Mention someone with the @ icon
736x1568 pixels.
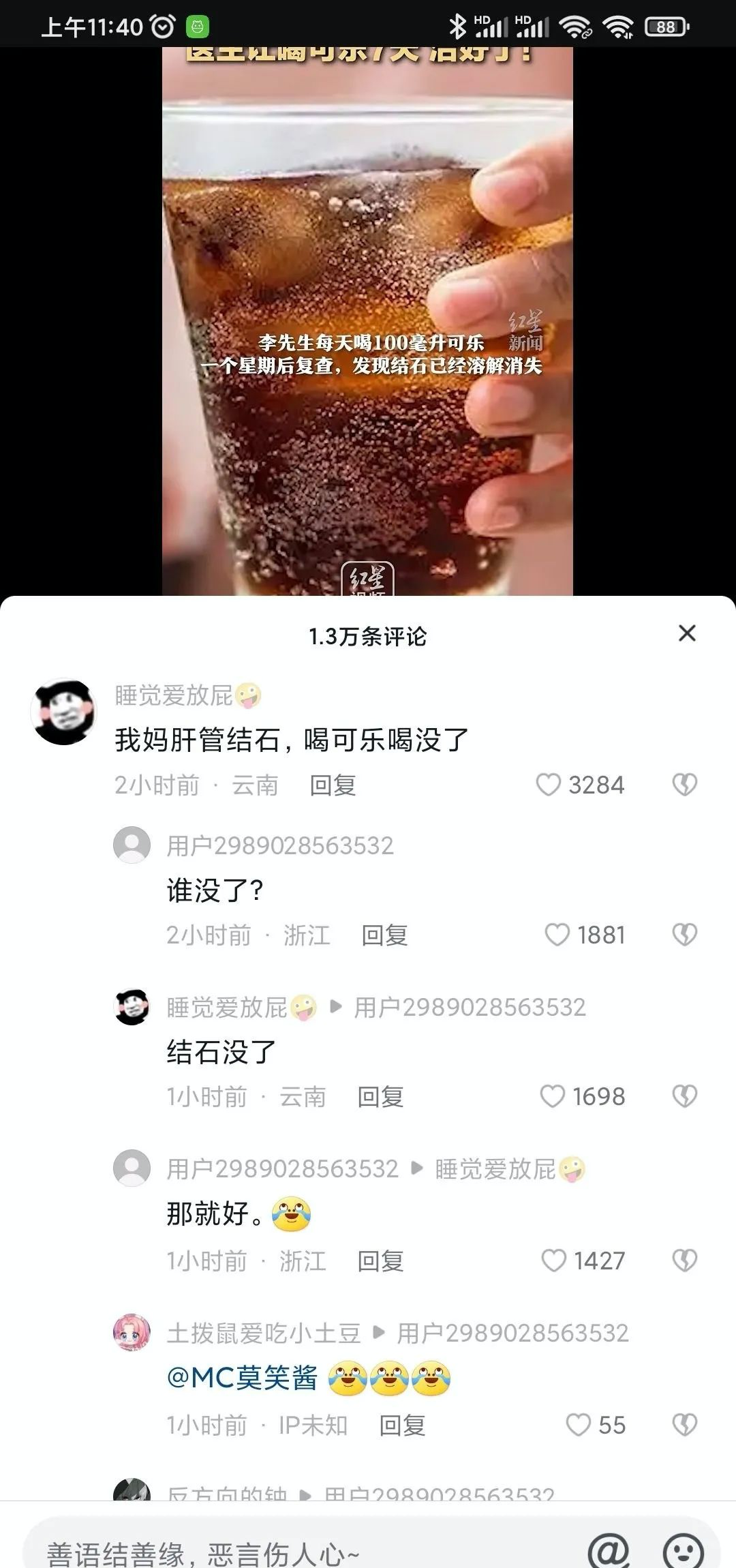pyautogui.click(x=608, y=1552)
